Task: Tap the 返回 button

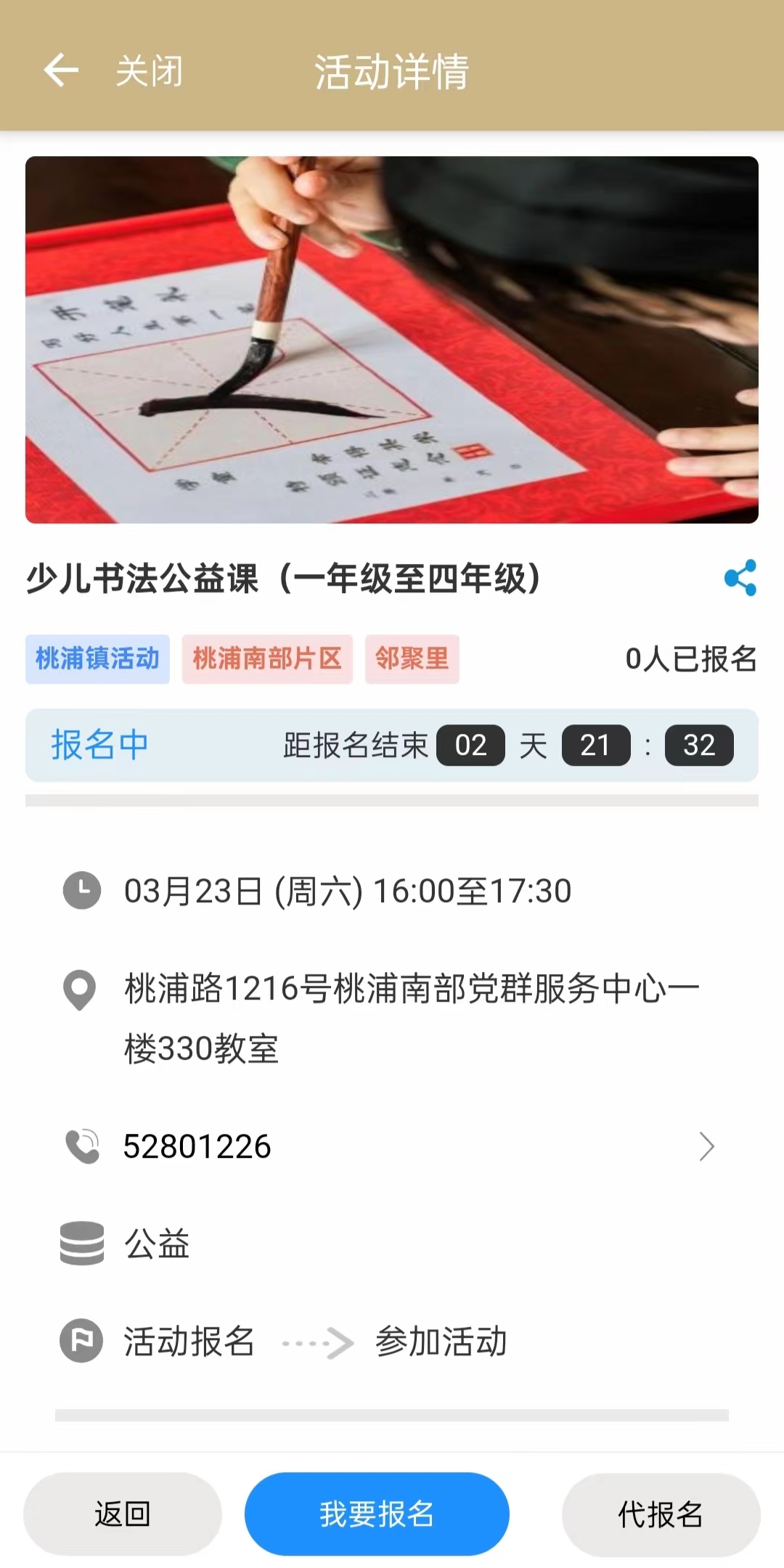Action: (123, 1514)
